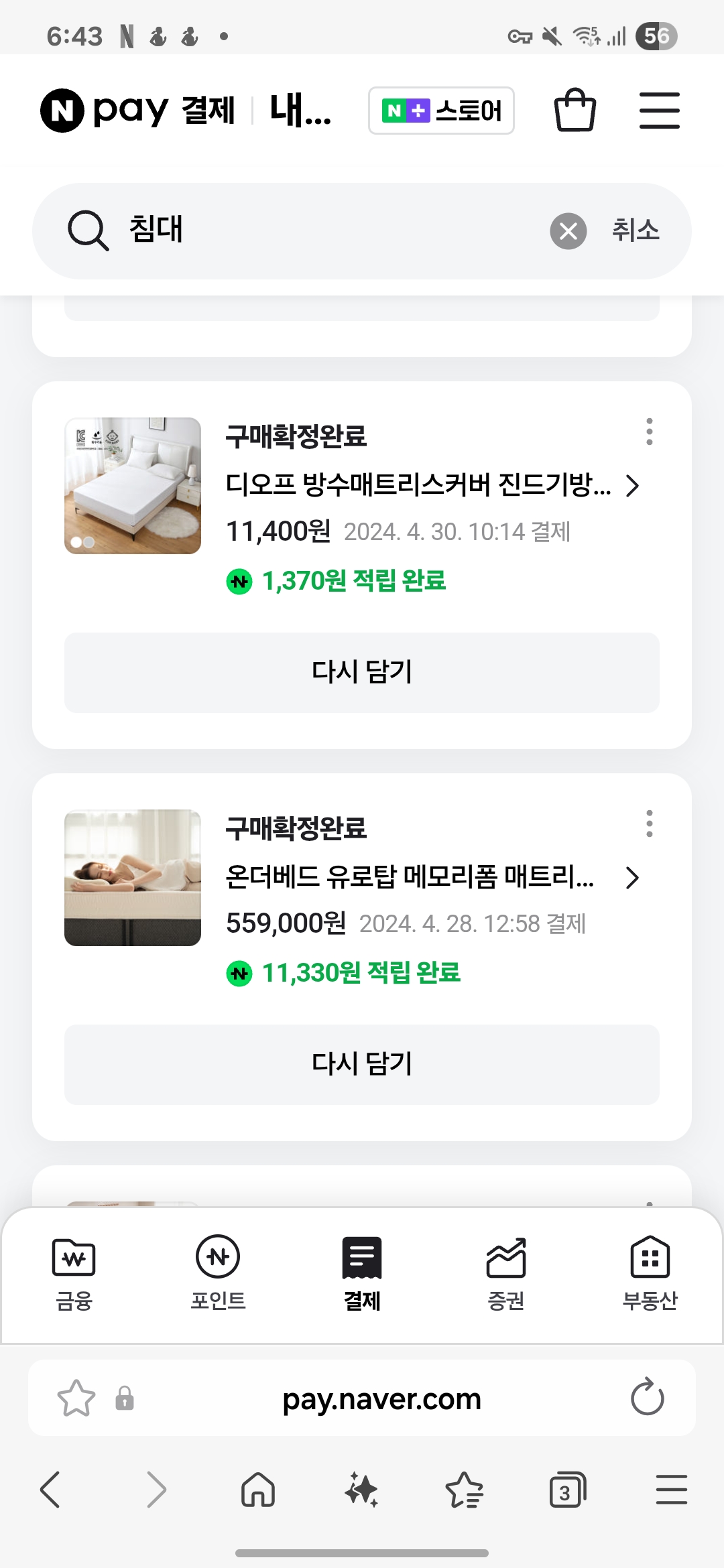The image size is (724, 1568).
Task: Open more options for 디오프 order
Action: point(649,432)
